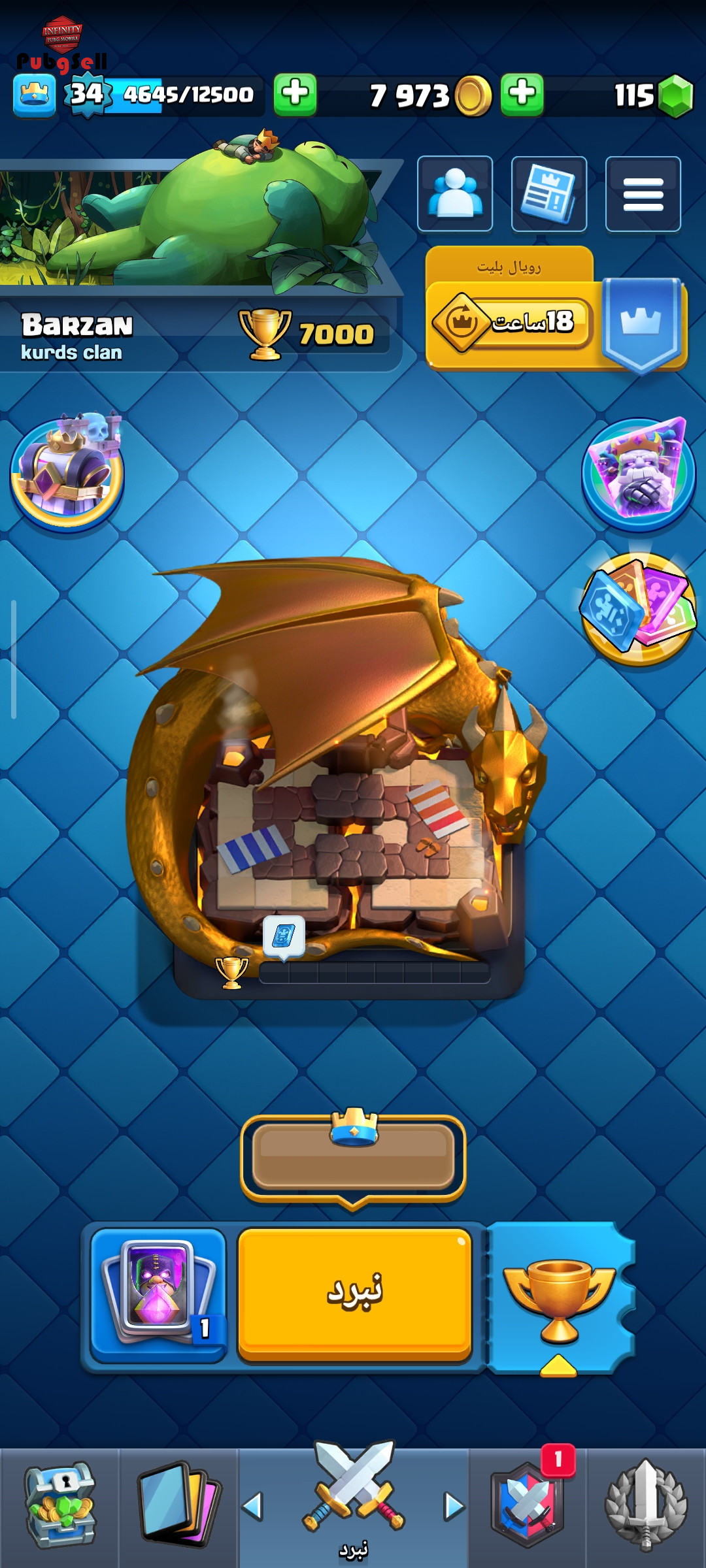The height and width of the screenshot is (1568, 706).
Task: Tap the plus button to buy gems
Action: (522, 94)
